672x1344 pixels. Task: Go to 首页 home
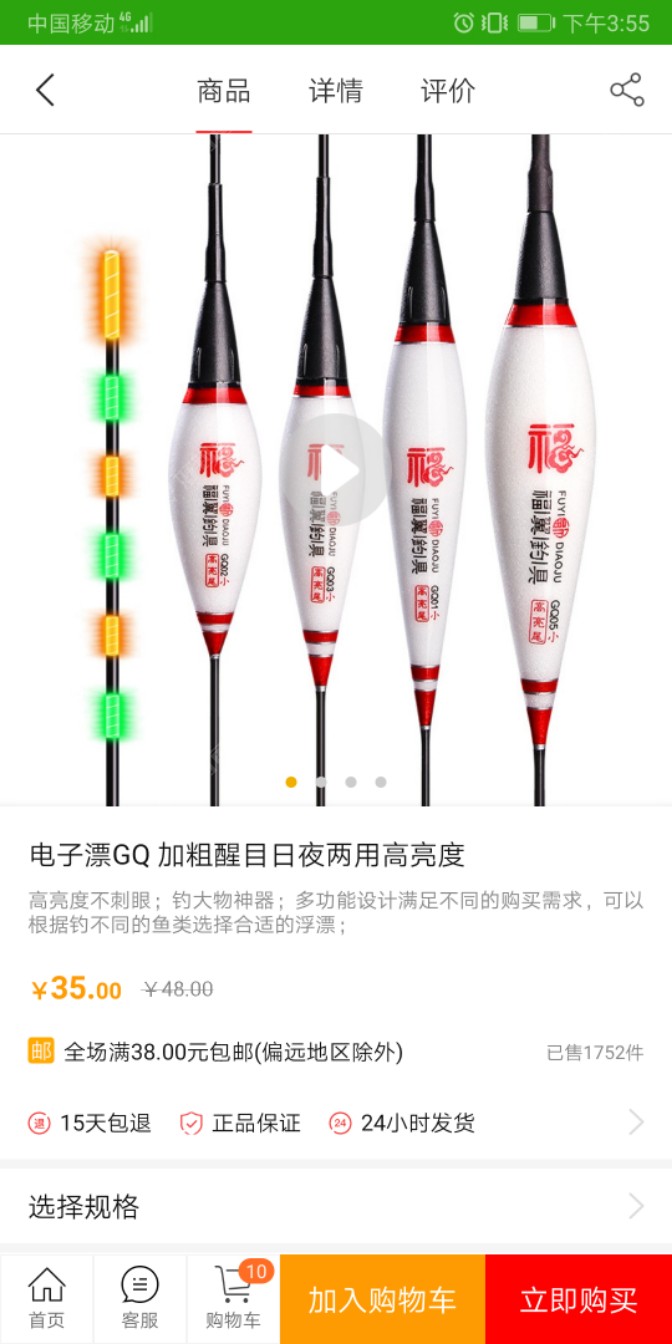click(46, 1299)
